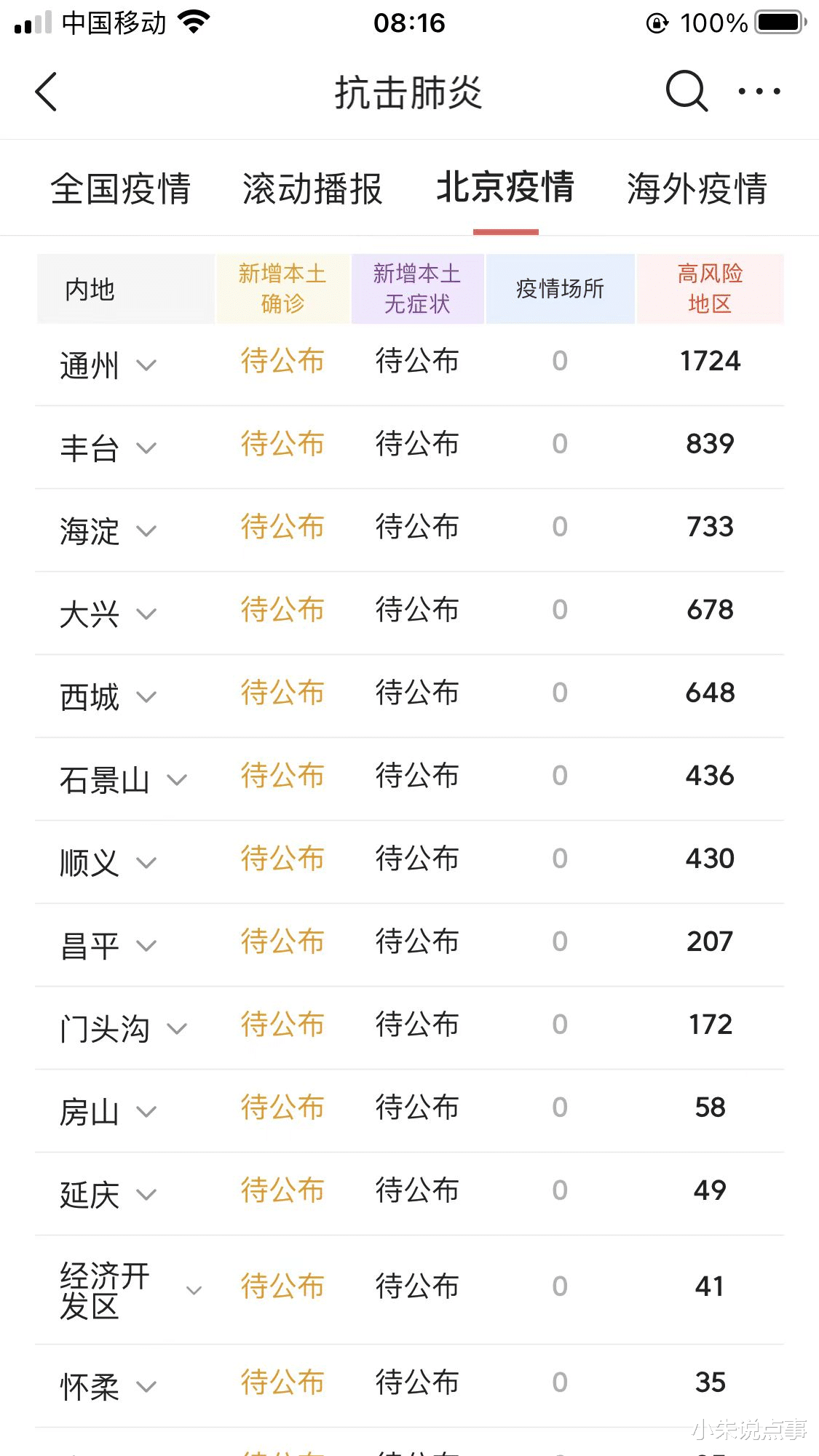
Task: Switch to the 全国疫情 tab
Action: tap(121, 188)
